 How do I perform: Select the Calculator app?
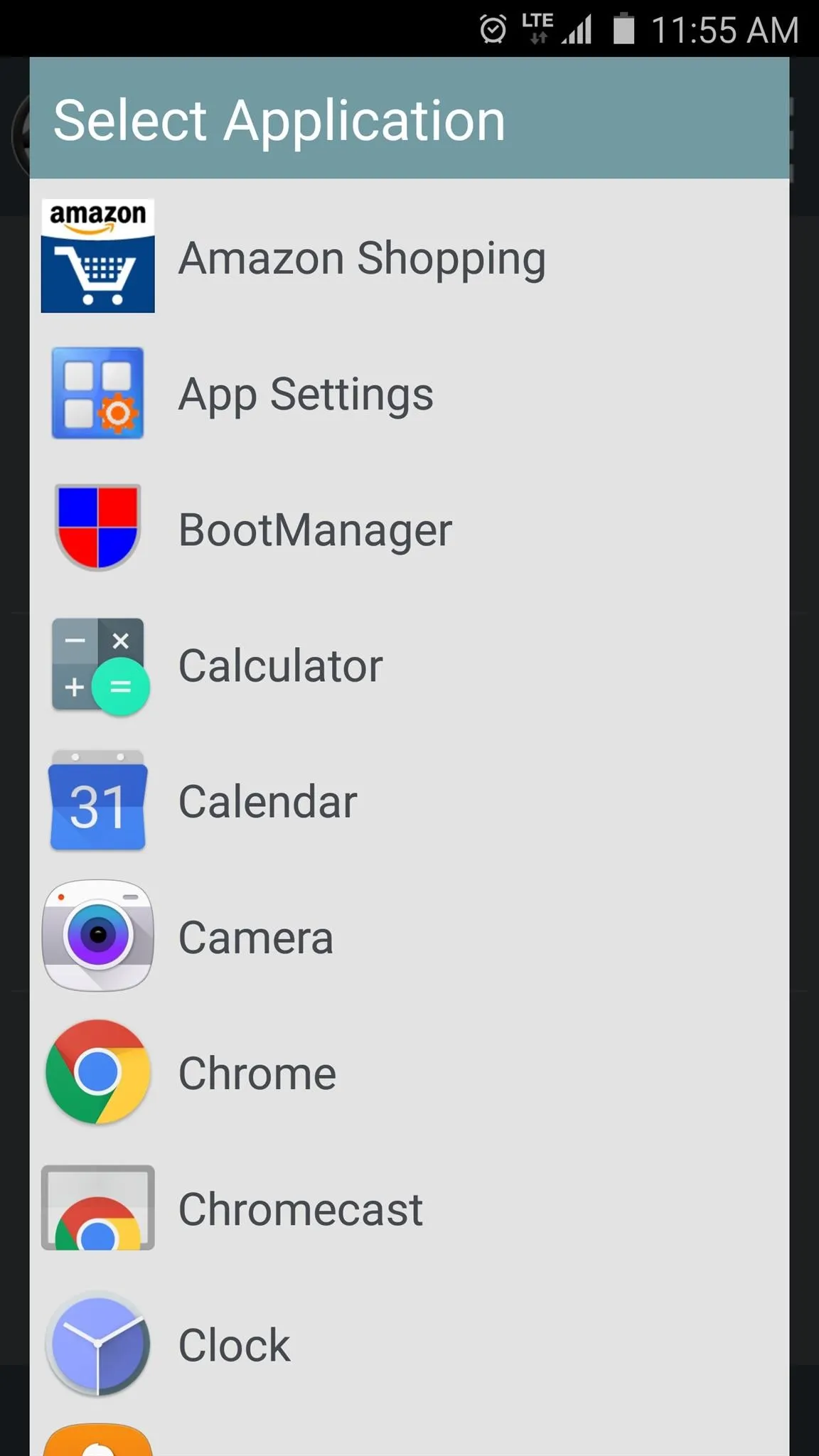pyautogui.click(x=409, y=665)
